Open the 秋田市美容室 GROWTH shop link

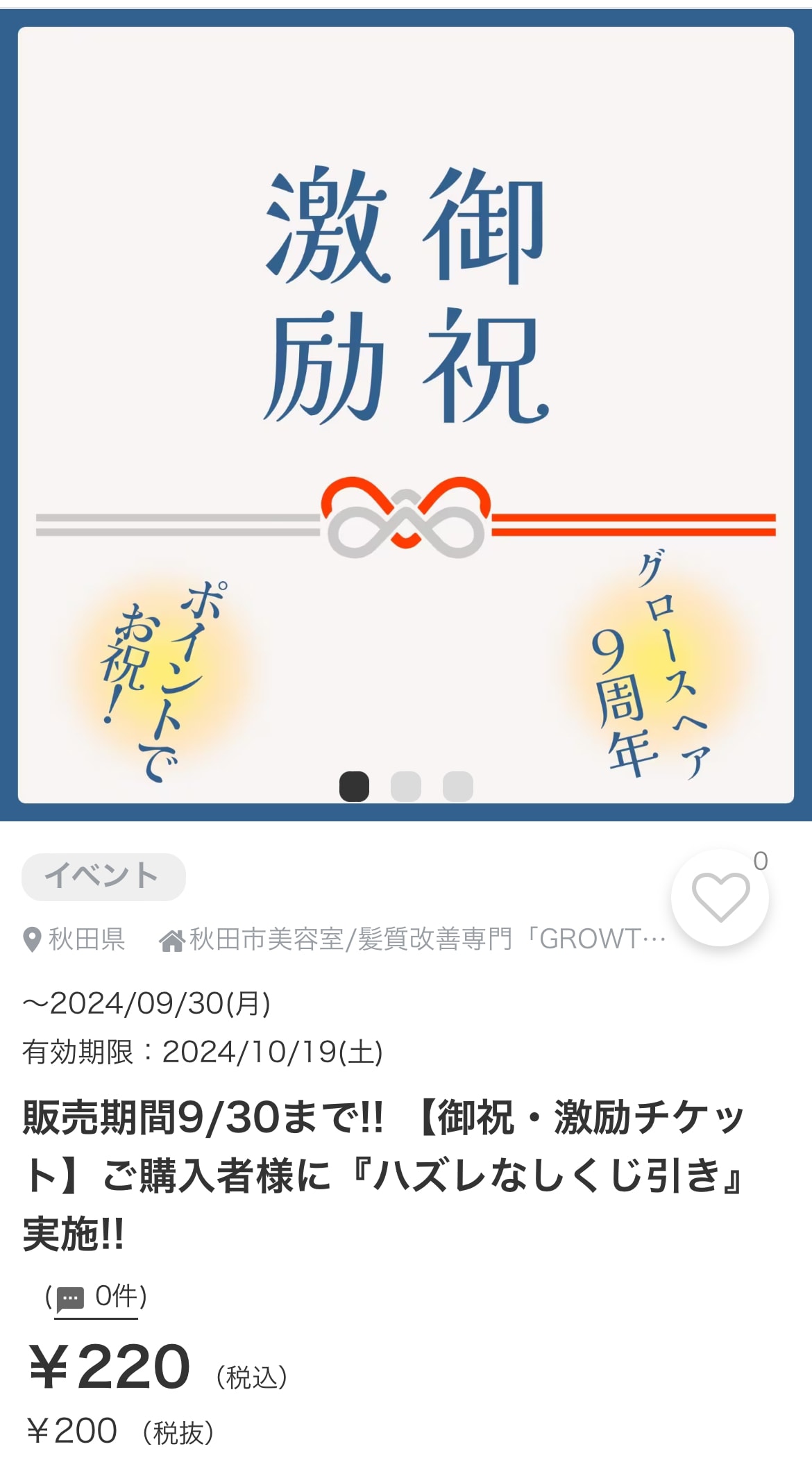point(414,939)
